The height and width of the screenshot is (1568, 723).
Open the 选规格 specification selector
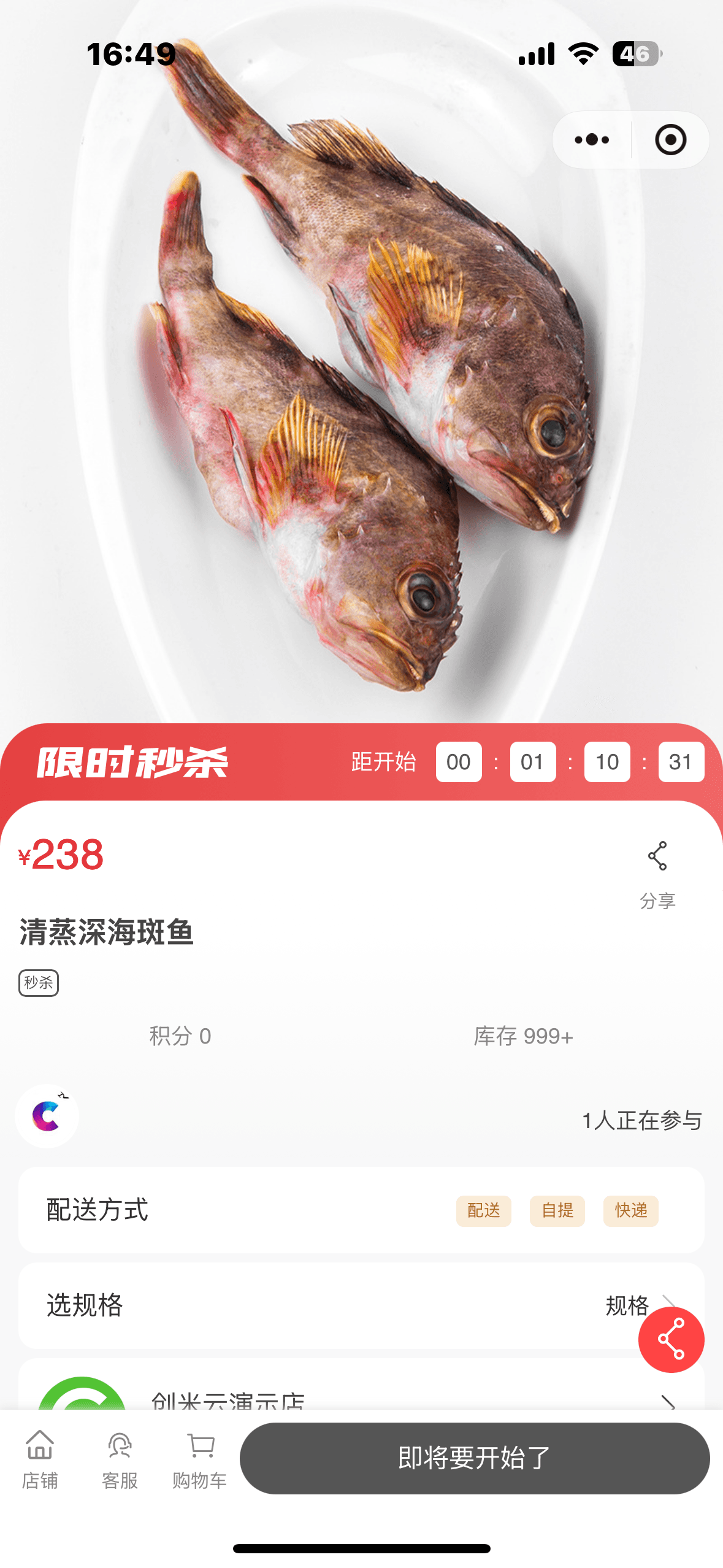pyautogui.click(x=343, y=1305)
